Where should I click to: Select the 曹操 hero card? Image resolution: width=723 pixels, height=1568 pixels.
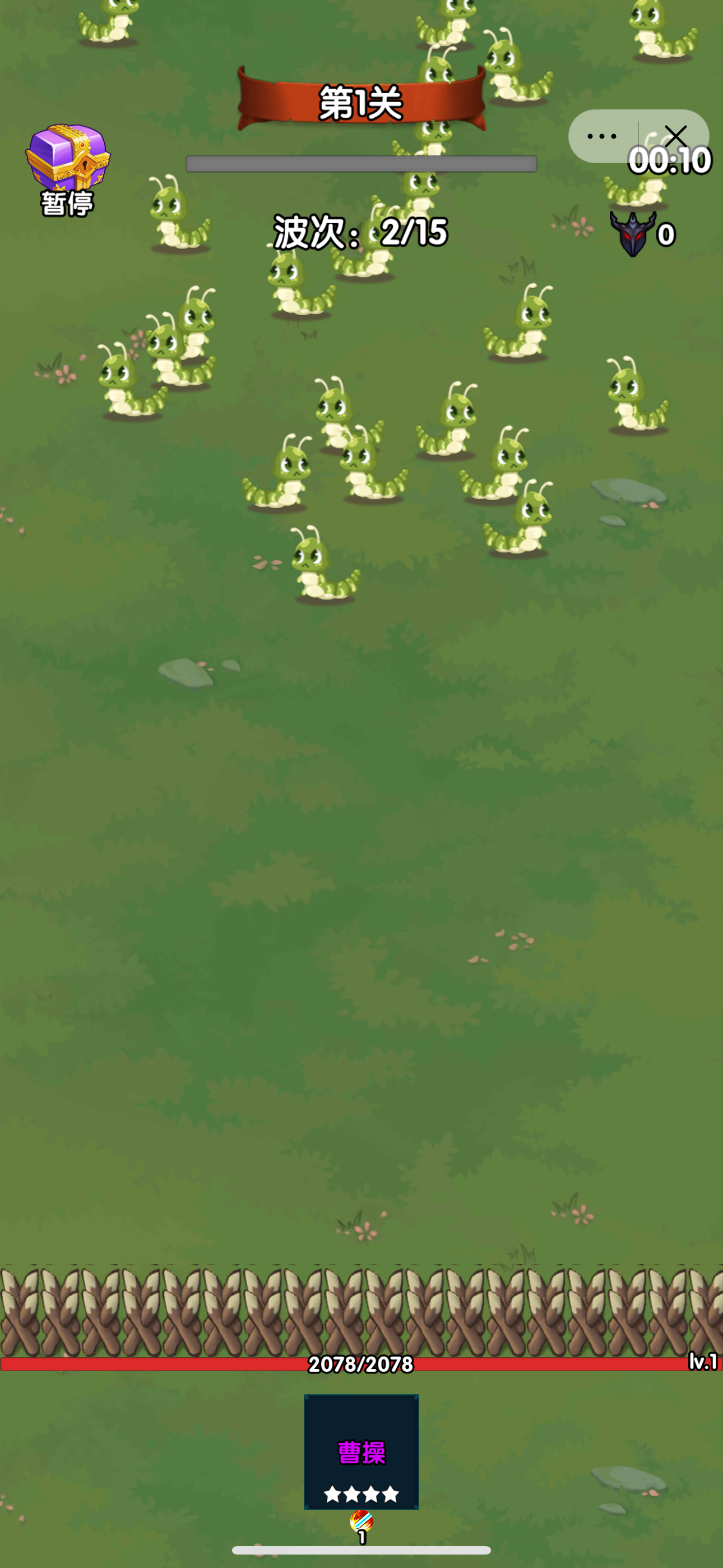pyautogui.click(x=361, y=1451)
